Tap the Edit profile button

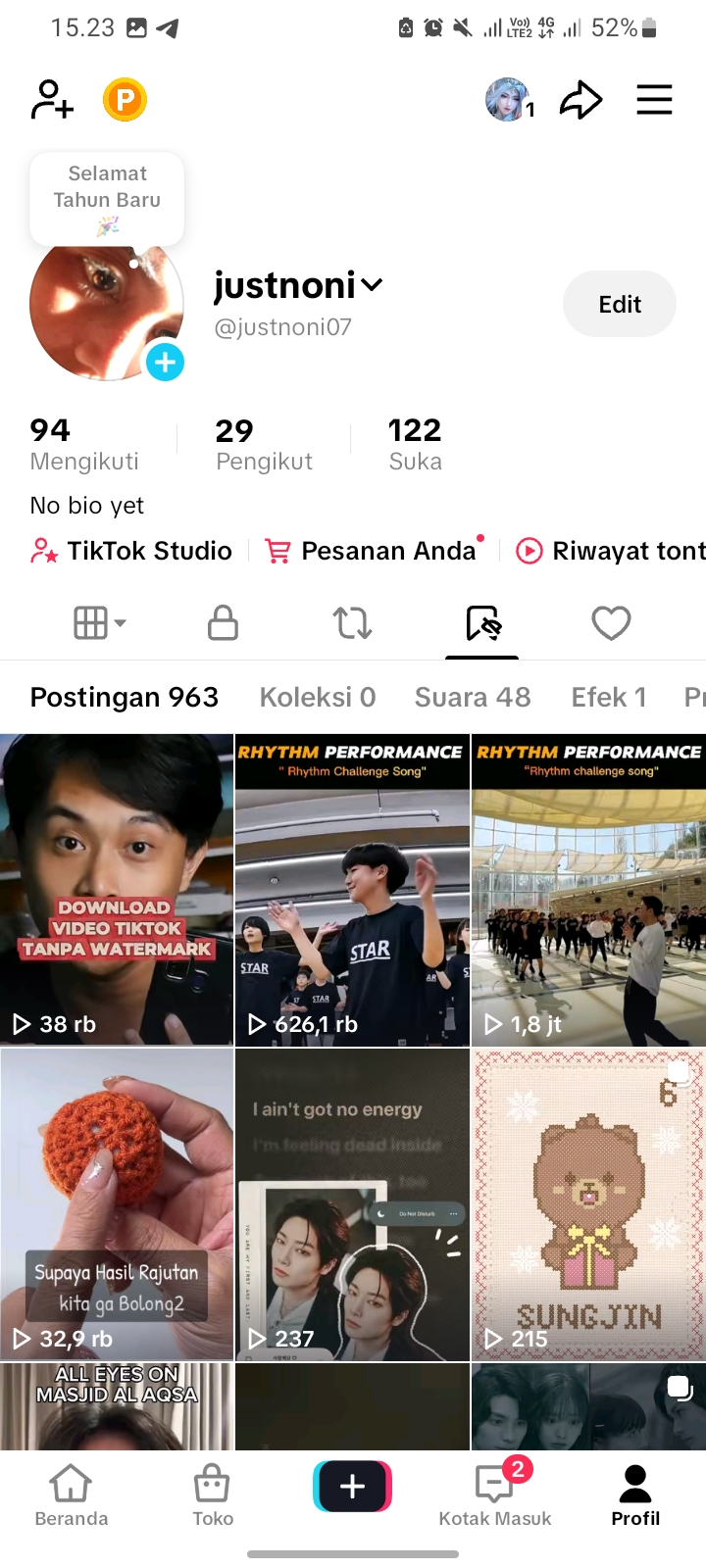click(619, 304)
